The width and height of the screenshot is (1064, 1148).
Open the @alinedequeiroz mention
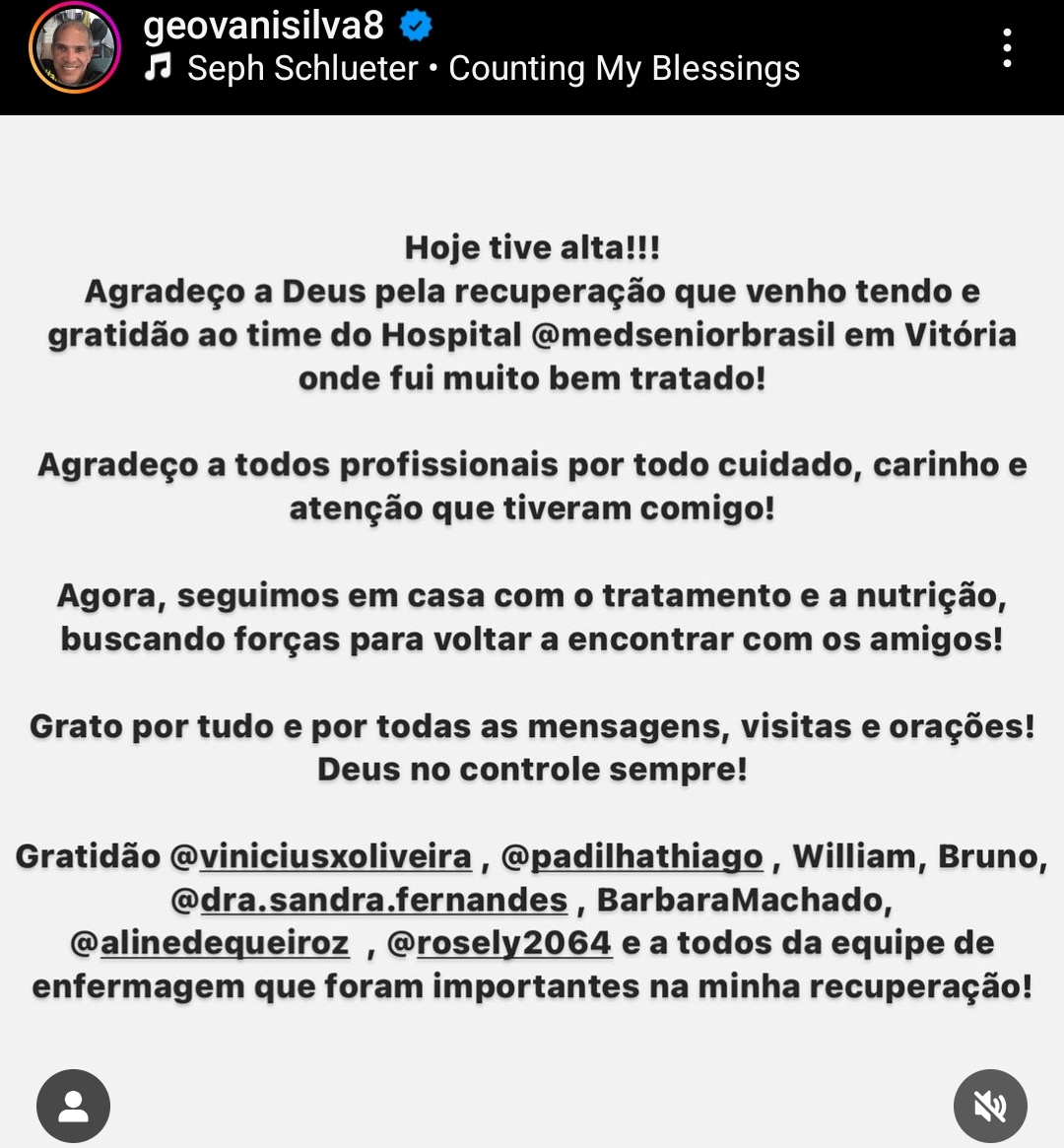[210, 943]
